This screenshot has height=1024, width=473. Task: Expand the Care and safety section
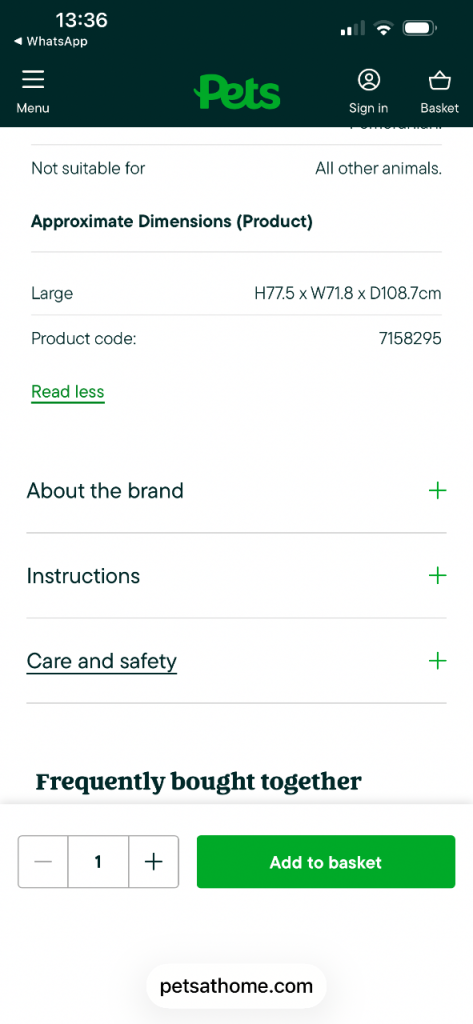[236, 661]
